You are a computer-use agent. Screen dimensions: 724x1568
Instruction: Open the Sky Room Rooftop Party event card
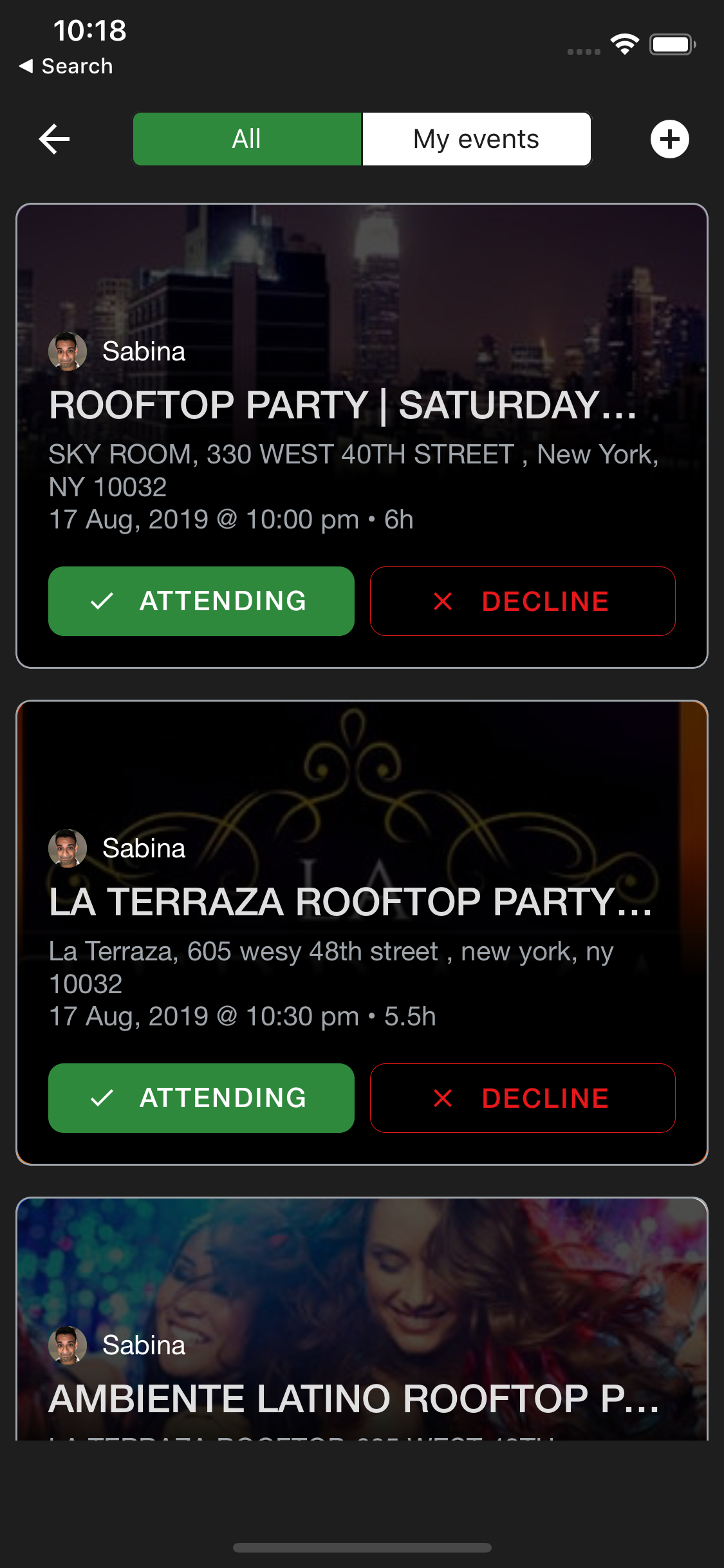click(x=342, y=405)
